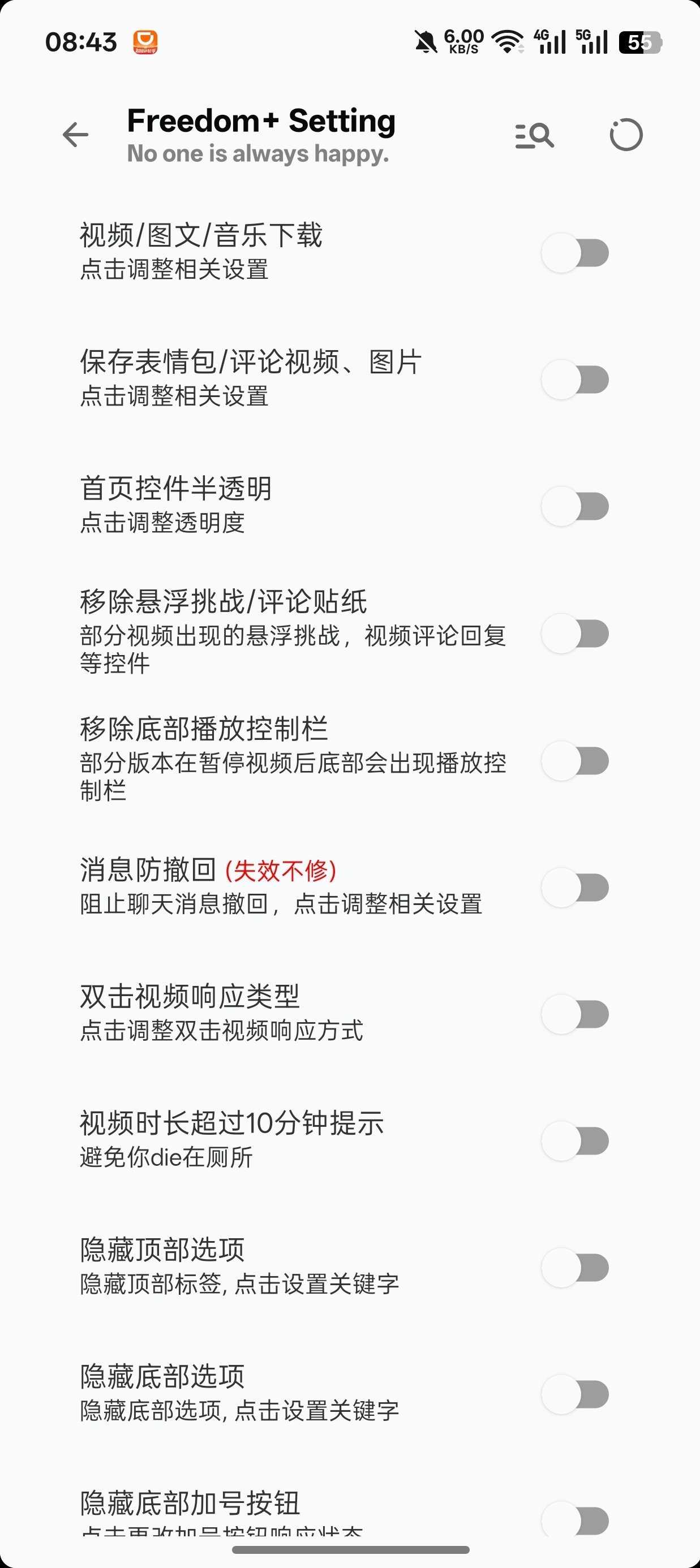This screenshot has width=700, height=1568.
Task: Enable 移除悬浮挑战/评论贴纸
Action: (575, 634)
